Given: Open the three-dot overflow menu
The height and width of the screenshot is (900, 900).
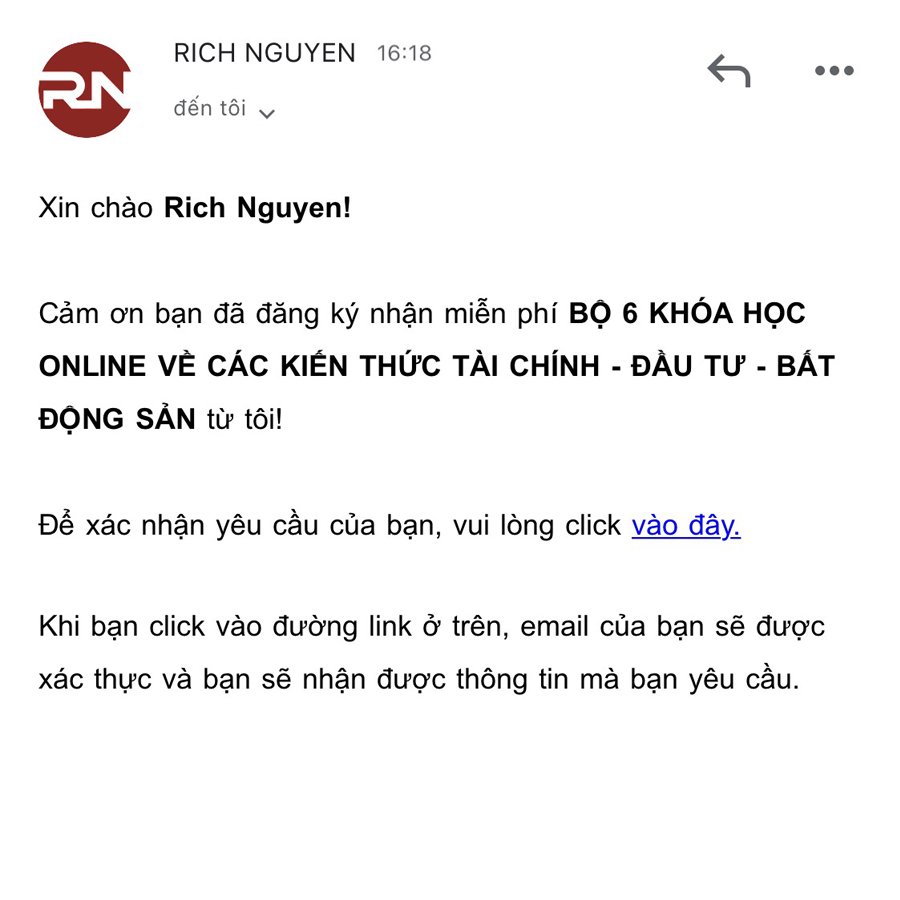Looking at the screenshot, I should click(x=834, y=71).
